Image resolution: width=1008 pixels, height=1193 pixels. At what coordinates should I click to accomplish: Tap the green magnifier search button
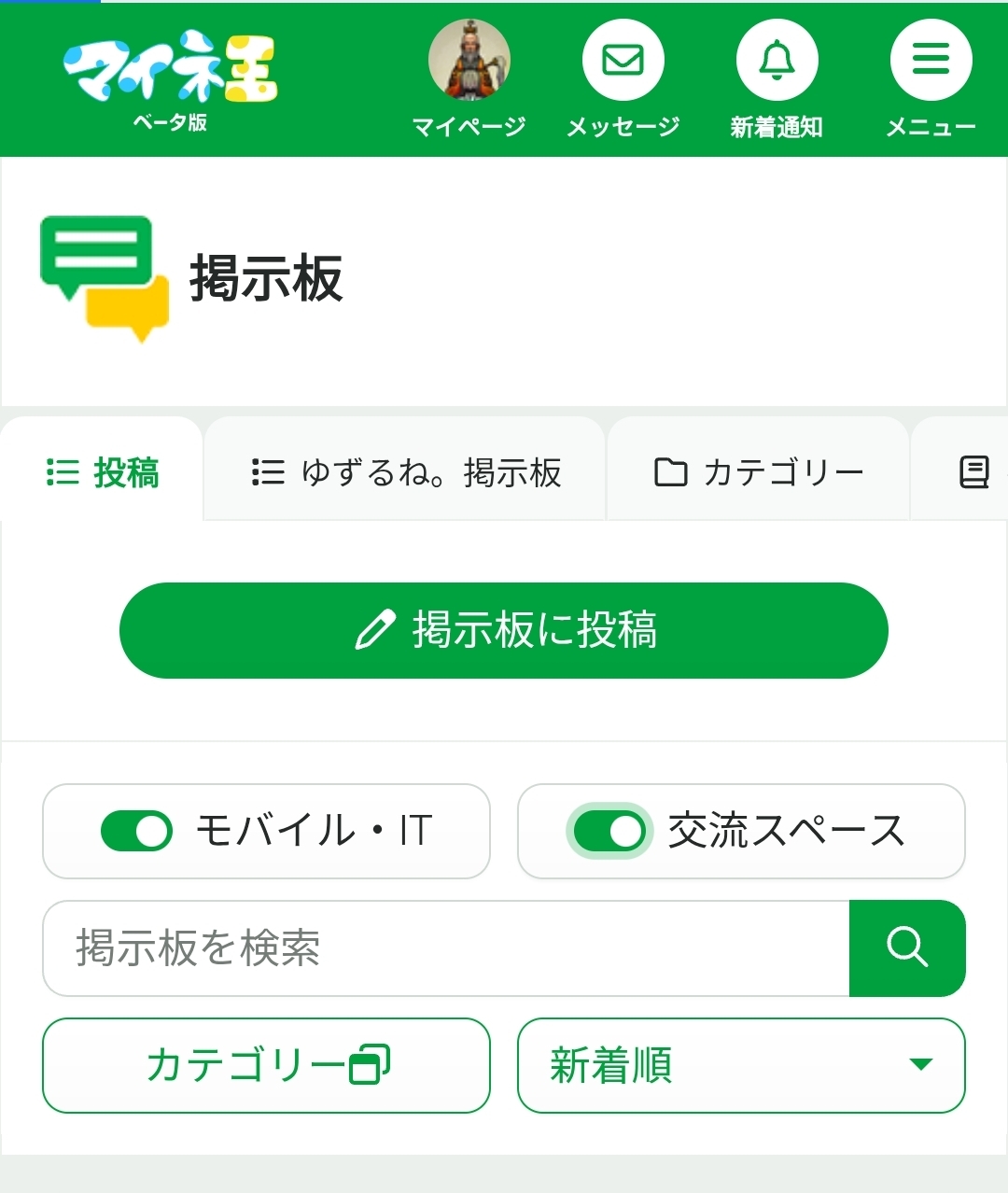click(x=907, y=948)
